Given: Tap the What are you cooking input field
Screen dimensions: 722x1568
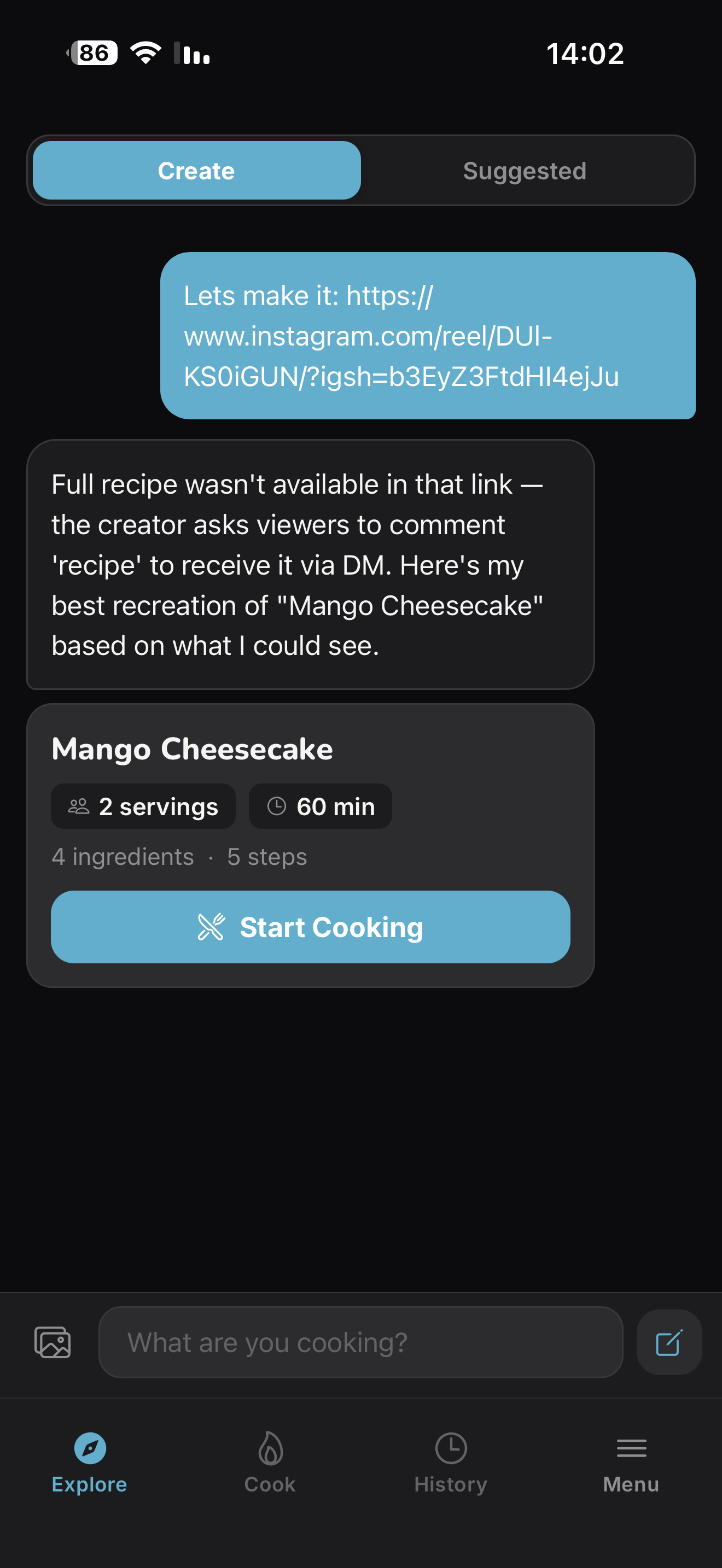Looking at the screenshot, I should (x=360, y=1342).
